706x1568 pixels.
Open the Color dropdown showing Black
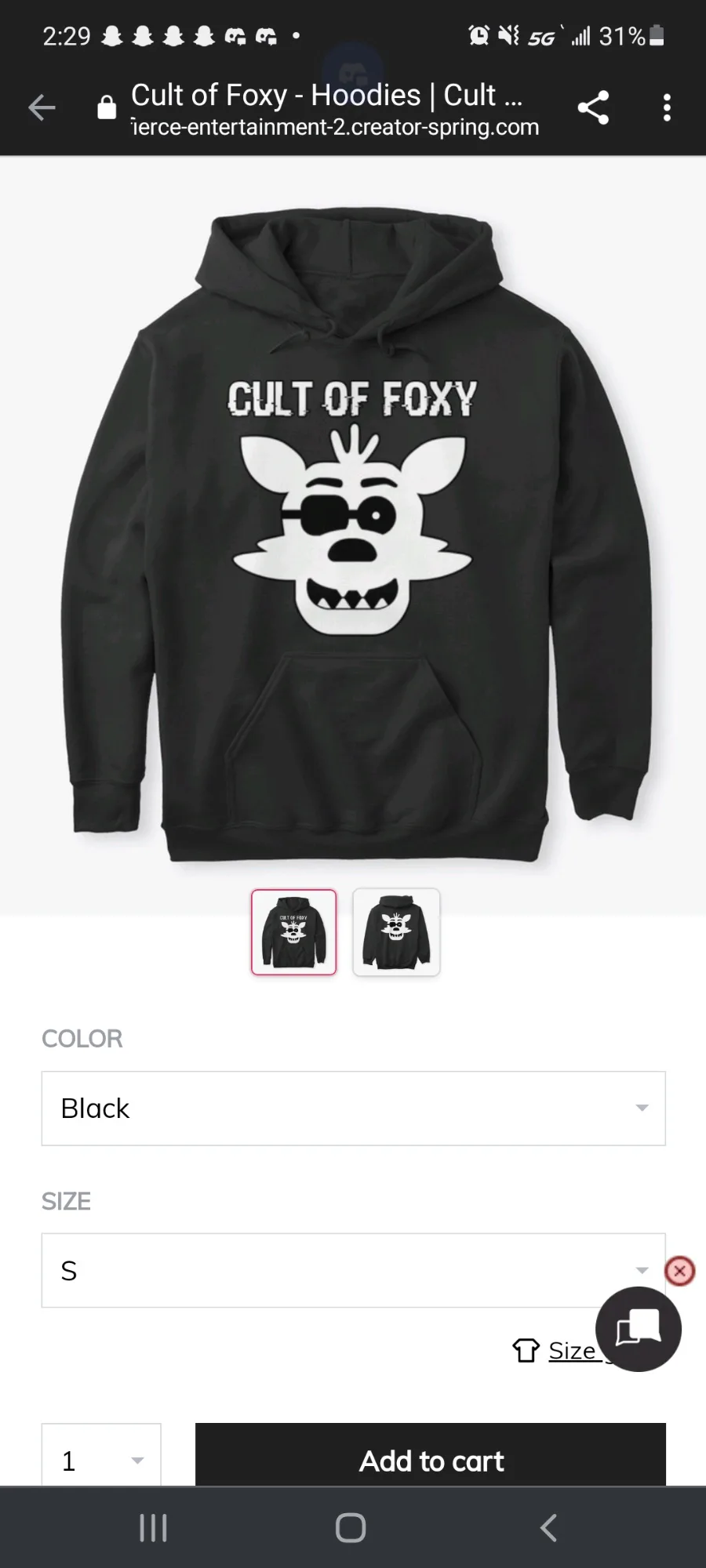click(353, 1108)
